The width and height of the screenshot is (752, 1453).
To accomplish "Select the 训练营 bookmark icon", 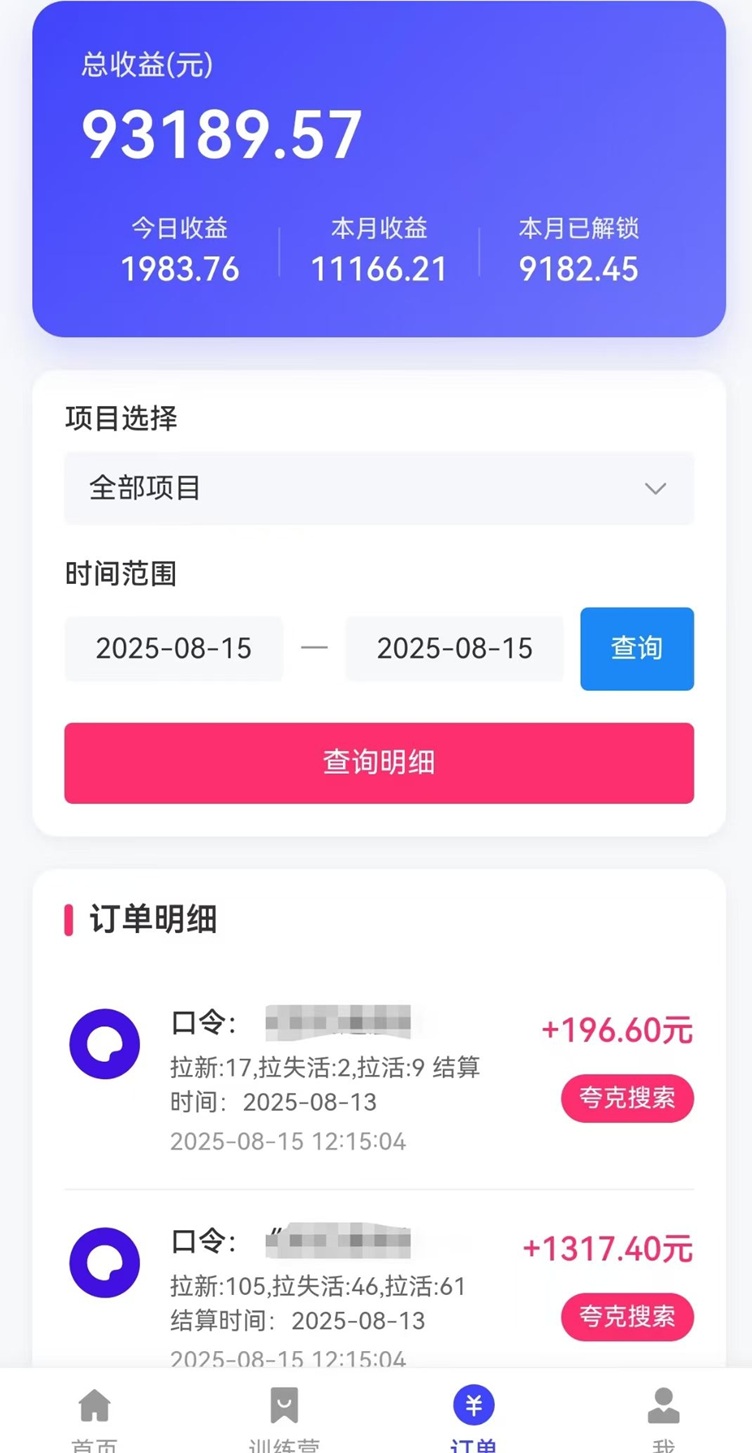I will [x=286, y=1405].
